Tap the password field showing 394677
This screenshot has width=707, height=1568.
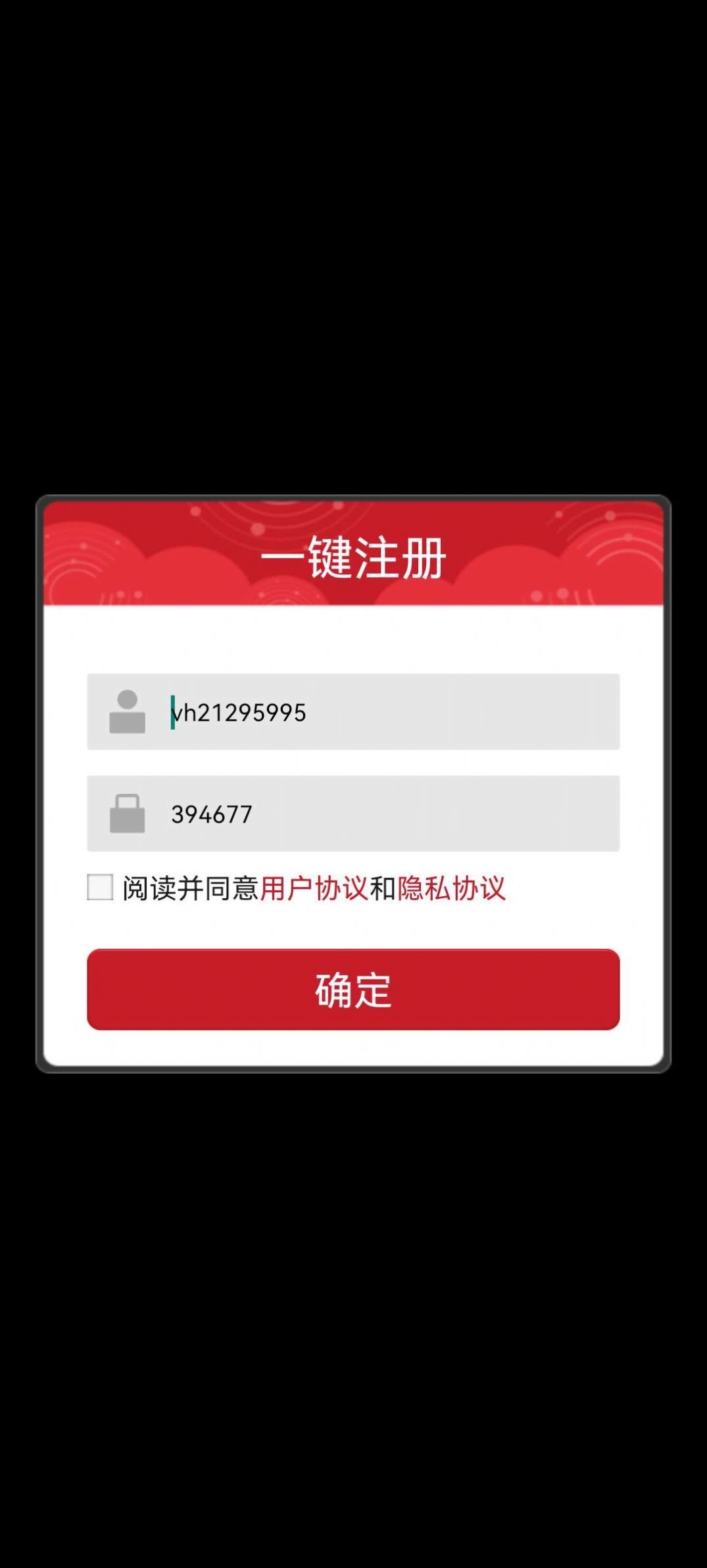click(388, 814)
